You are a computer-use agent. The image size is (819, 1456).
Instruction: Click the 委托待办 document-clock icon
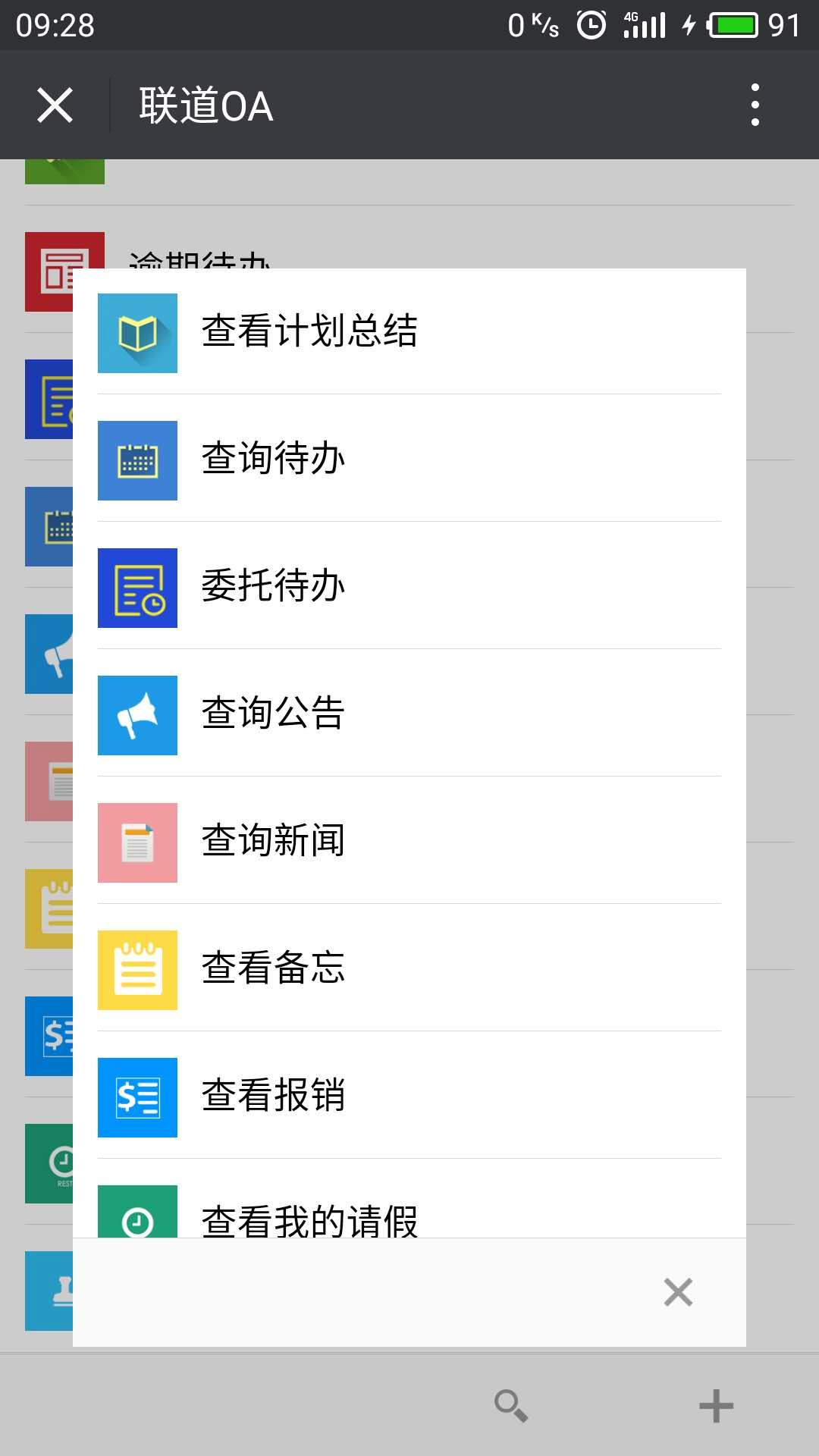point(136,588)
